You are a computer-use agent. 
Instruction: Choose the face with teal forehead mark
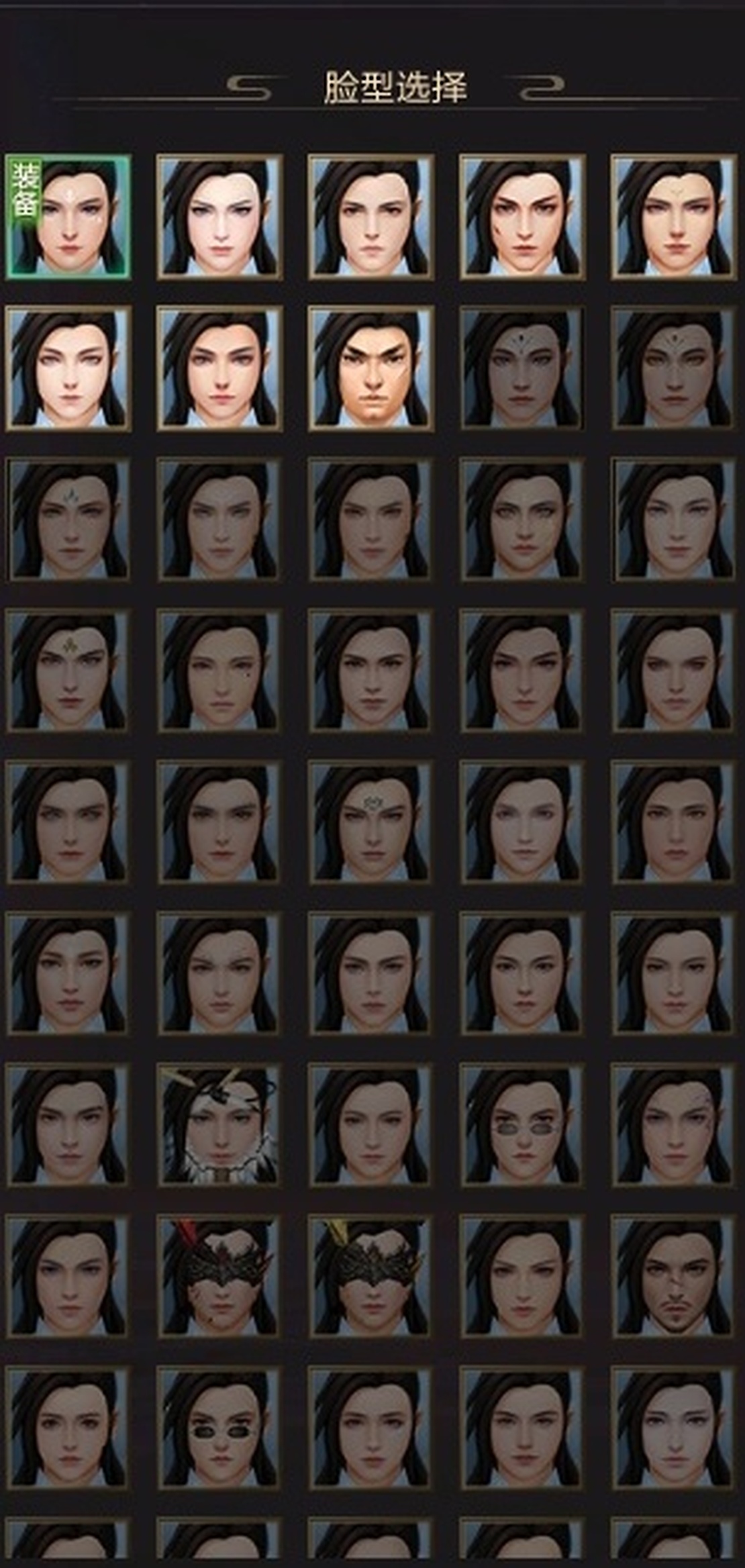[x=68, y=519]
